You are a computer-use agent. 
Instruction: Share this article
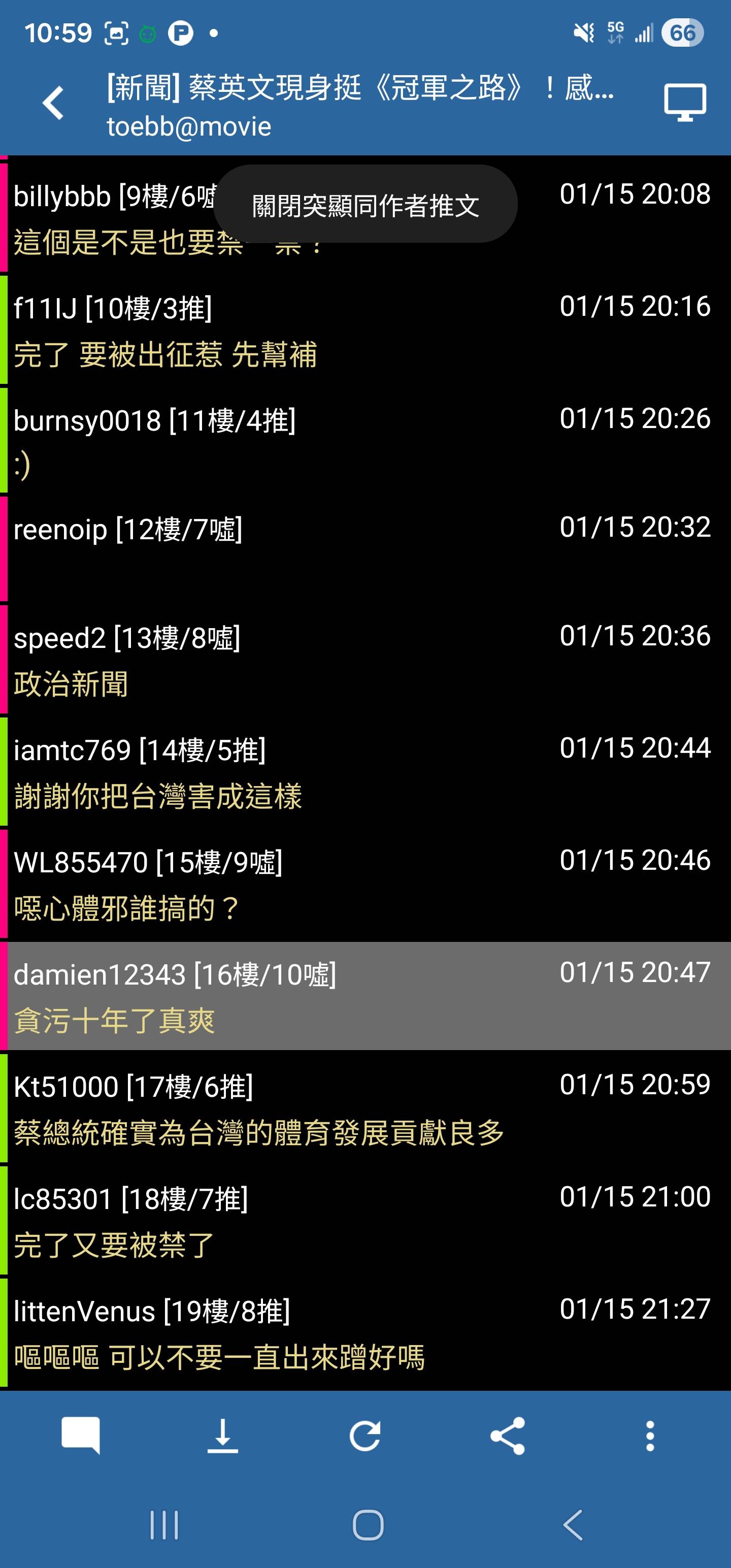pyautogui.click(x=508, y=1435)
